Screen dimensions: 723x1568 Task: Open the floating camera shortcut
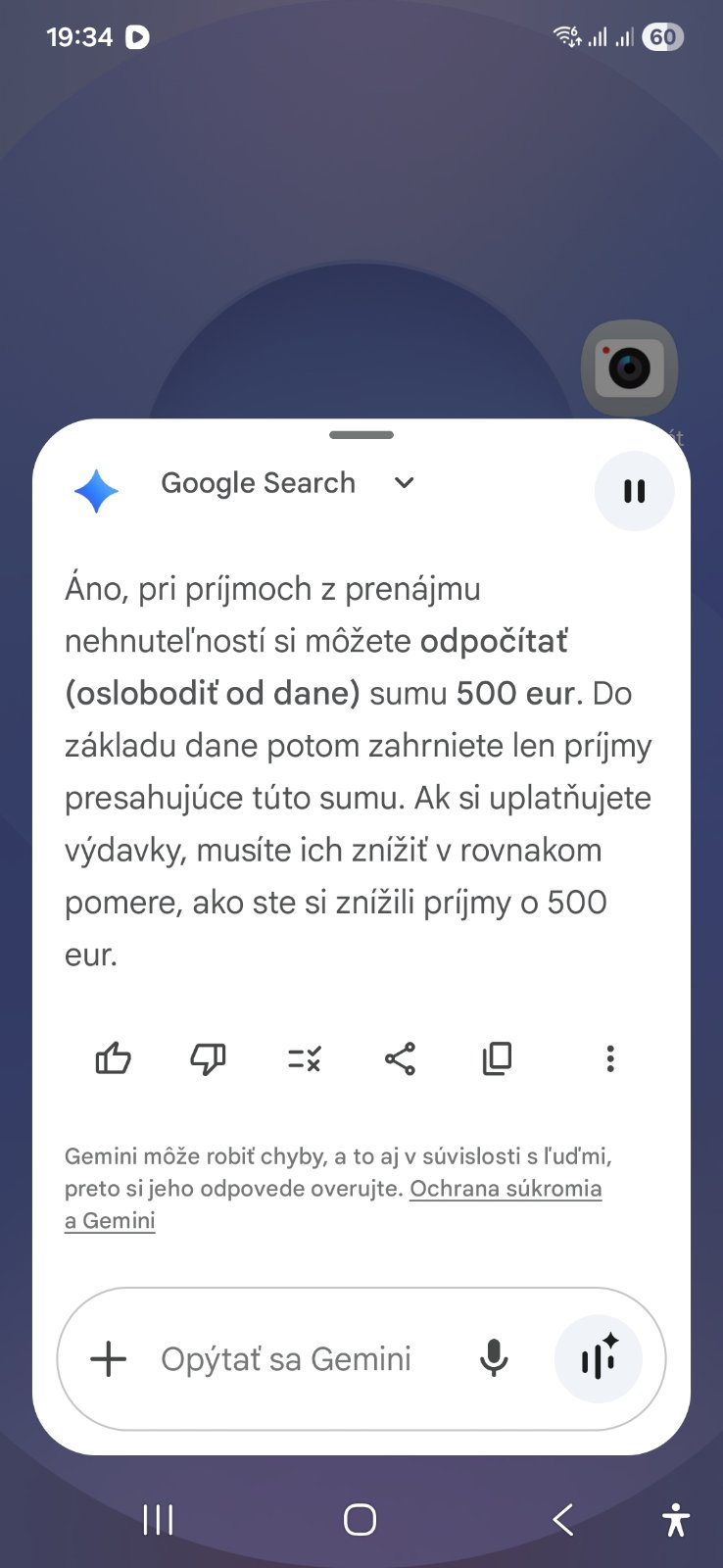[x=629, y=368]
